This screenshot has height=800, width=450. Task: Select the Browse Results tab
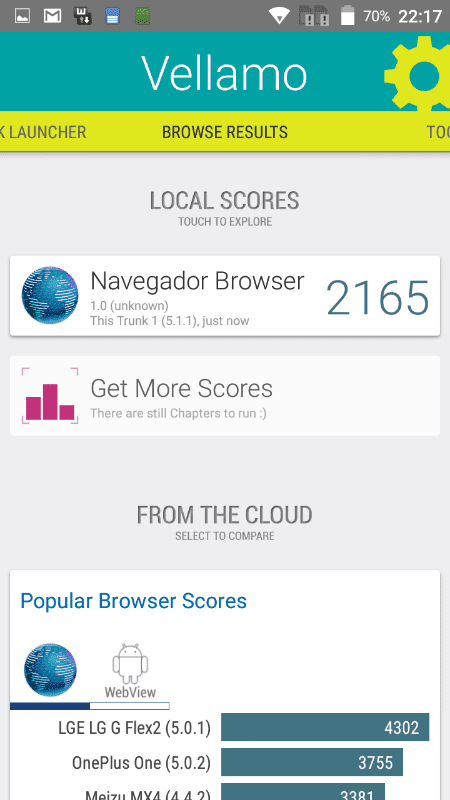(224, 132)
